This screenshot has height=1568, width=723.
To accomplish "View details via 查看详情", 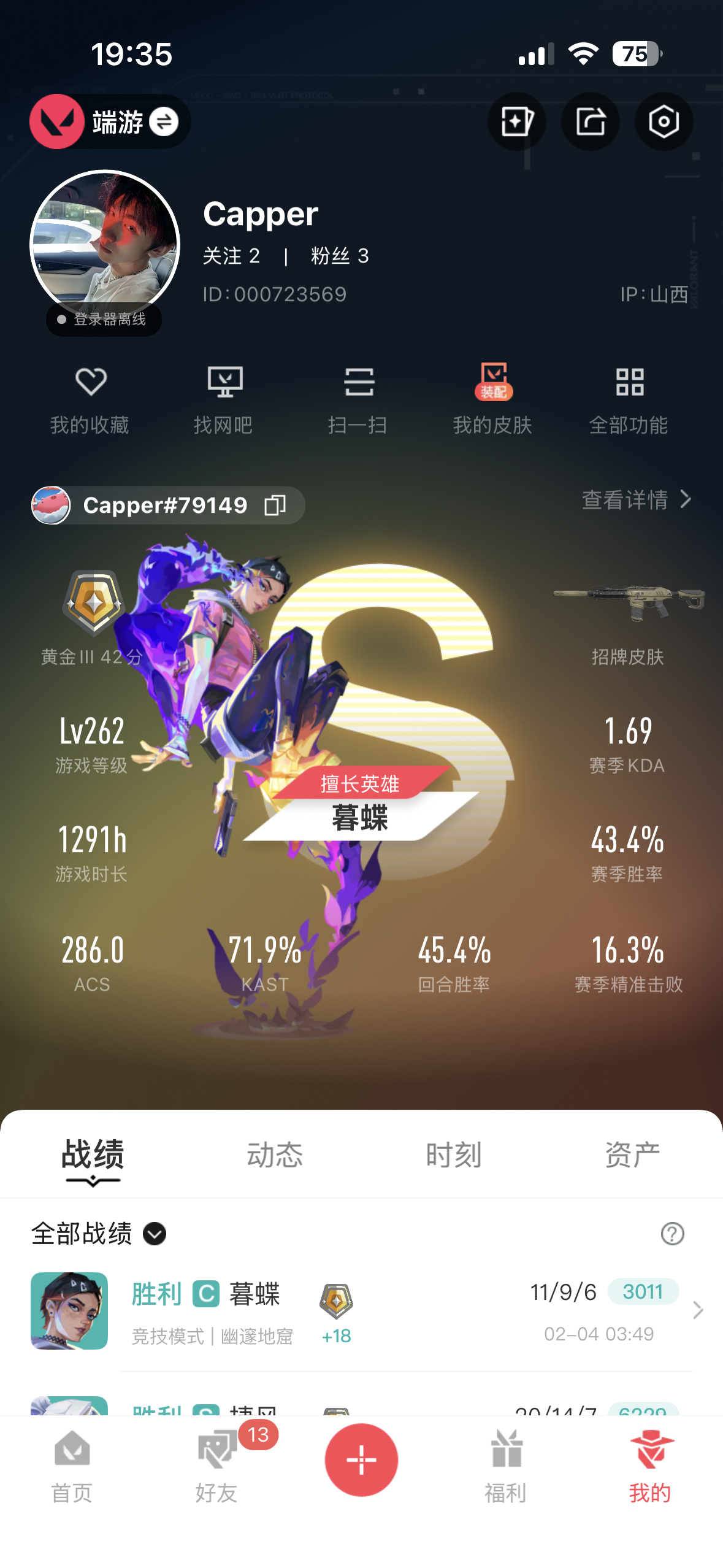I will (636, 500).
